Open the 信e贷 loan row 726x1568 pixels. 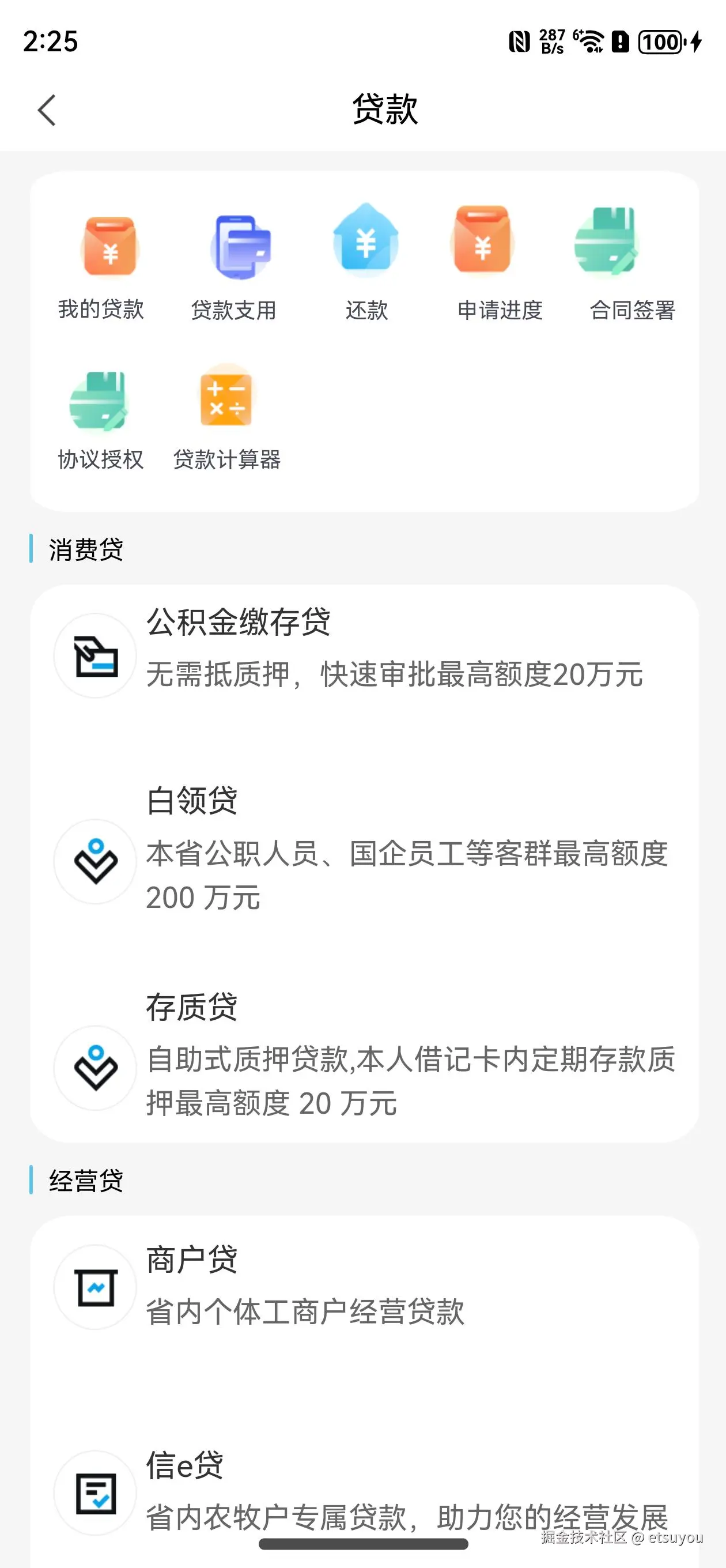[364, 1491]
